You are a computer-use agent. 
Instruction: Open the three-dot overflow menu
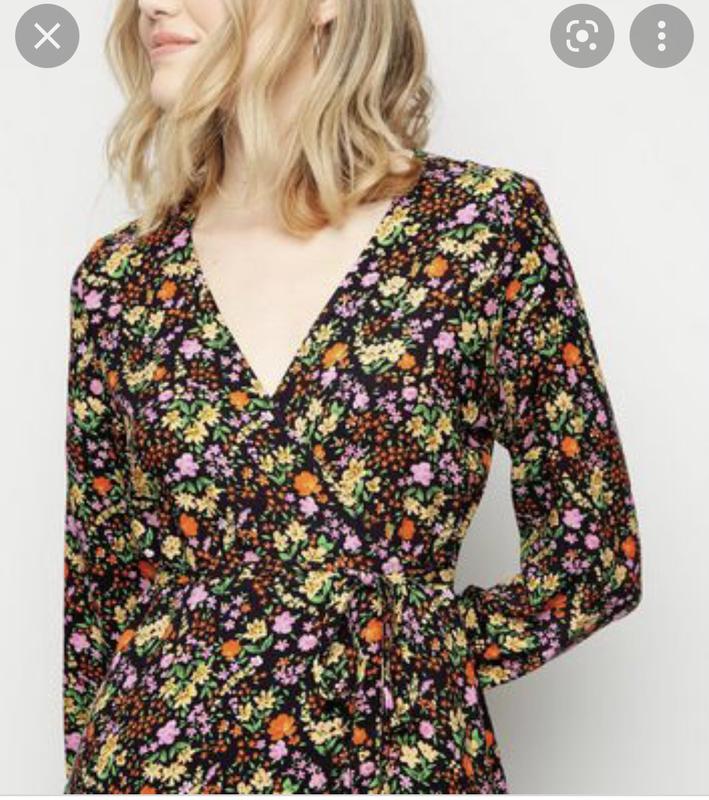661,37
